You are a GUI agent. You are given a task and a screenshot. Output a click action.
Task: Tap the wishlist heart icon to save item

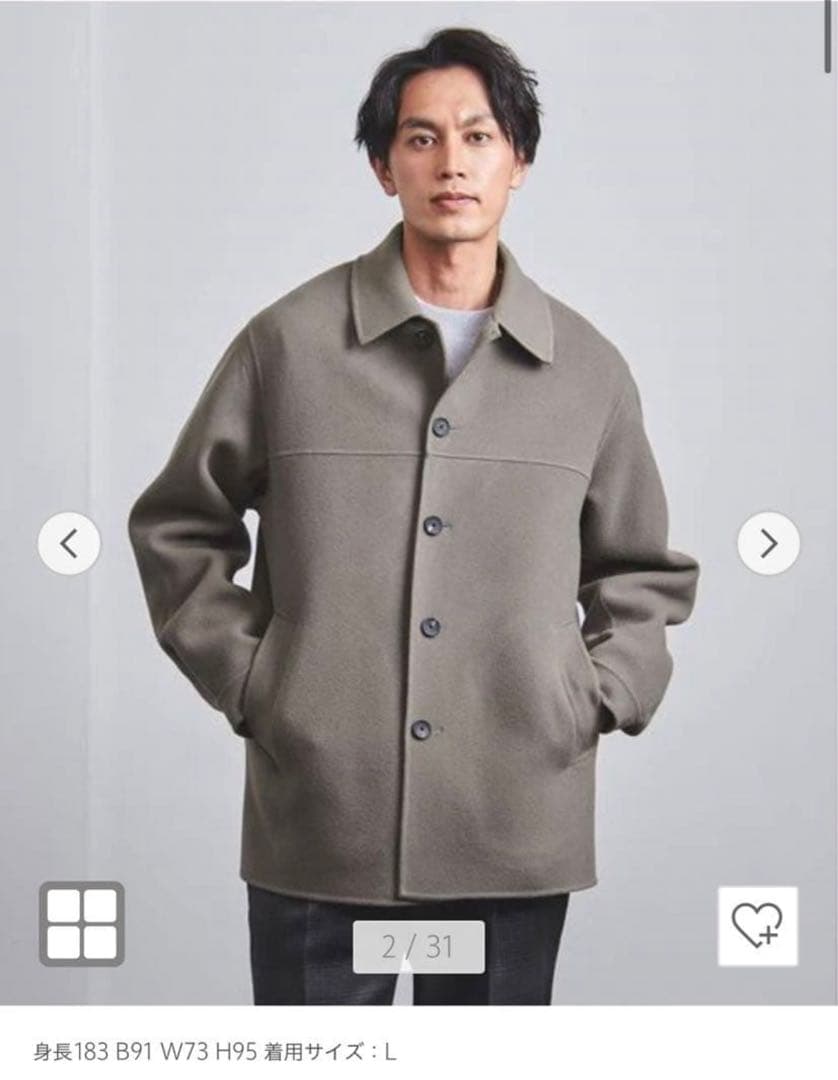tap(757, 926)
